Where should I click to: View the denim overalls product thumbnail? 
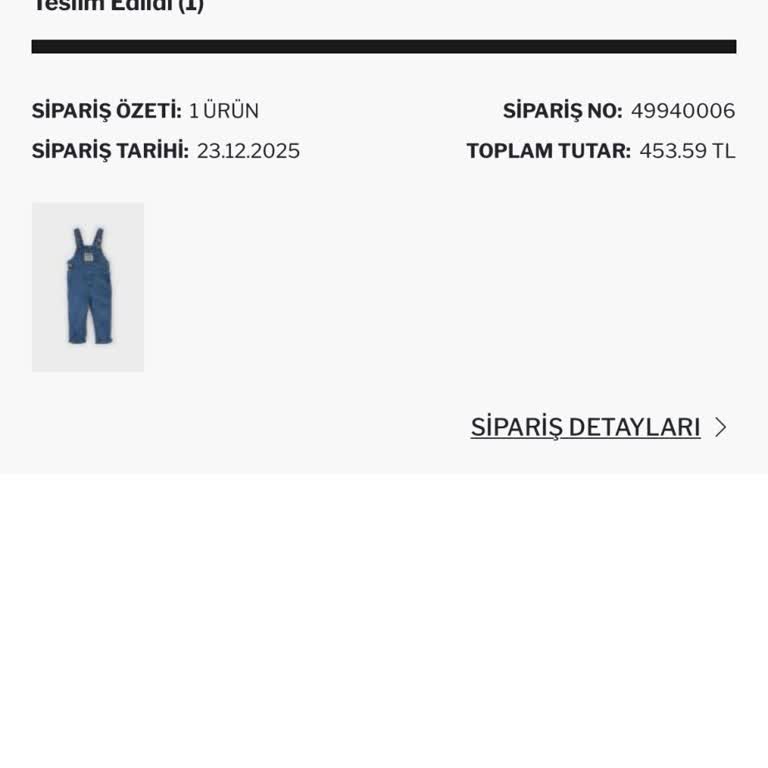(88, 287)
